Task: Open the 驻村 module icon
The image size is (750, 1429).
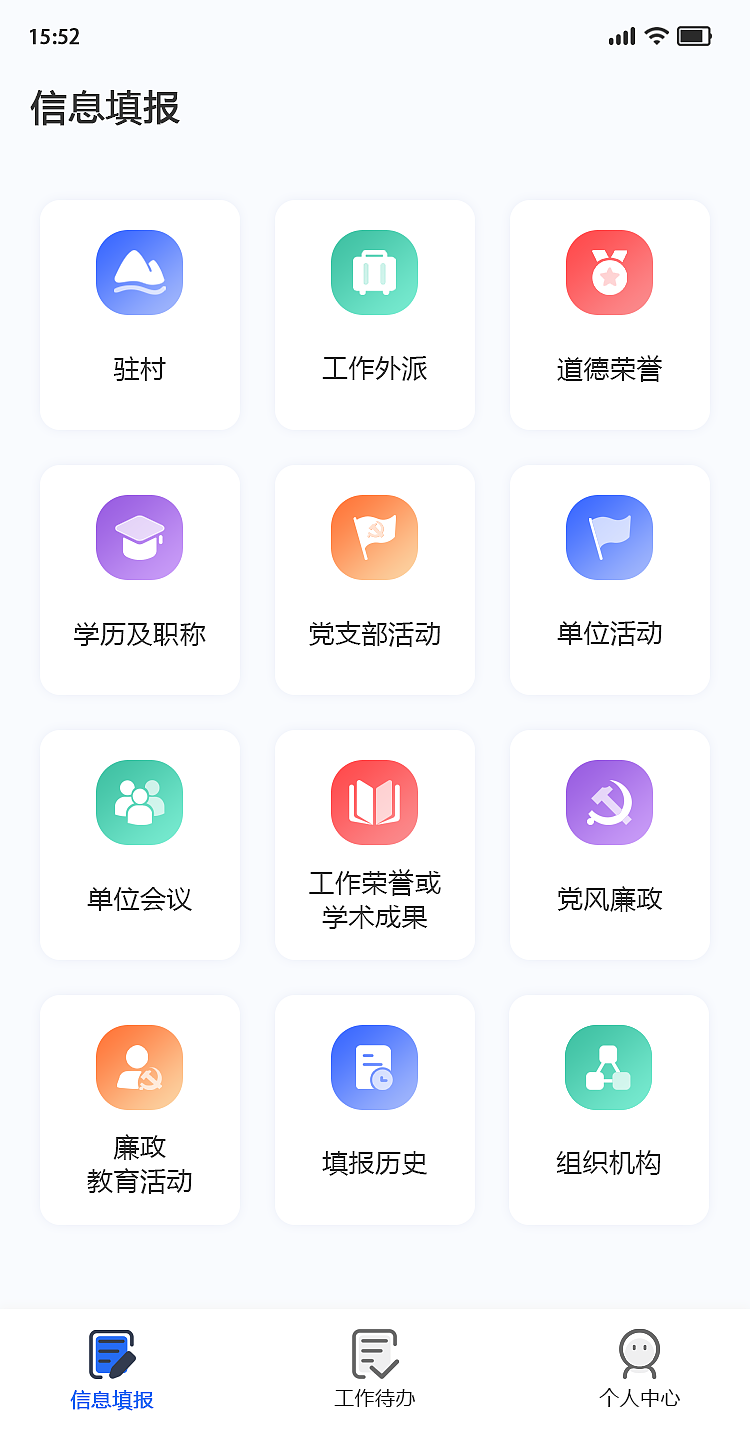Action: coord(139,272)
